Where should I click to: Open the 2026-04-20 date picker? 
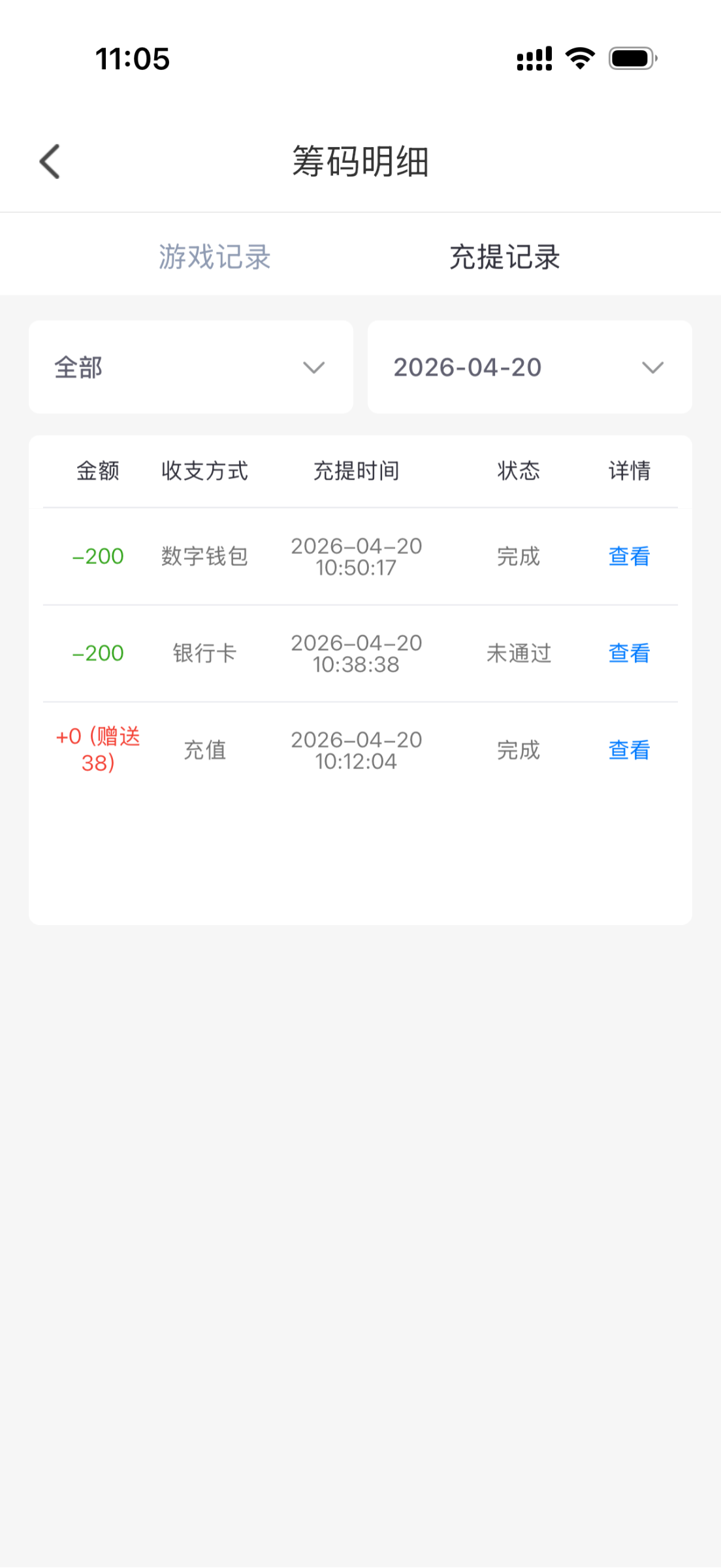coord(530,367)
